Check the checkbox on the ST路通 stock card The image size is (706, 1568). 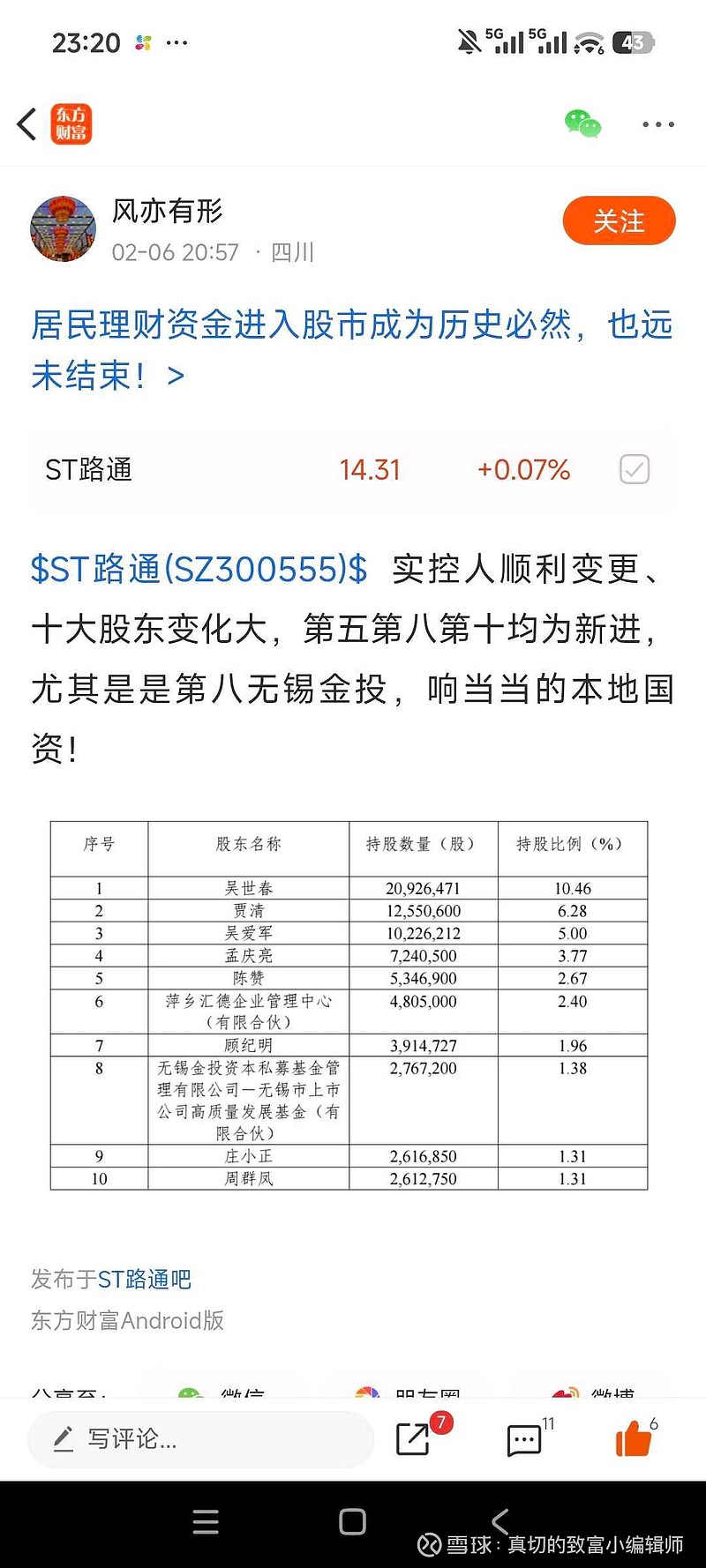634,471
